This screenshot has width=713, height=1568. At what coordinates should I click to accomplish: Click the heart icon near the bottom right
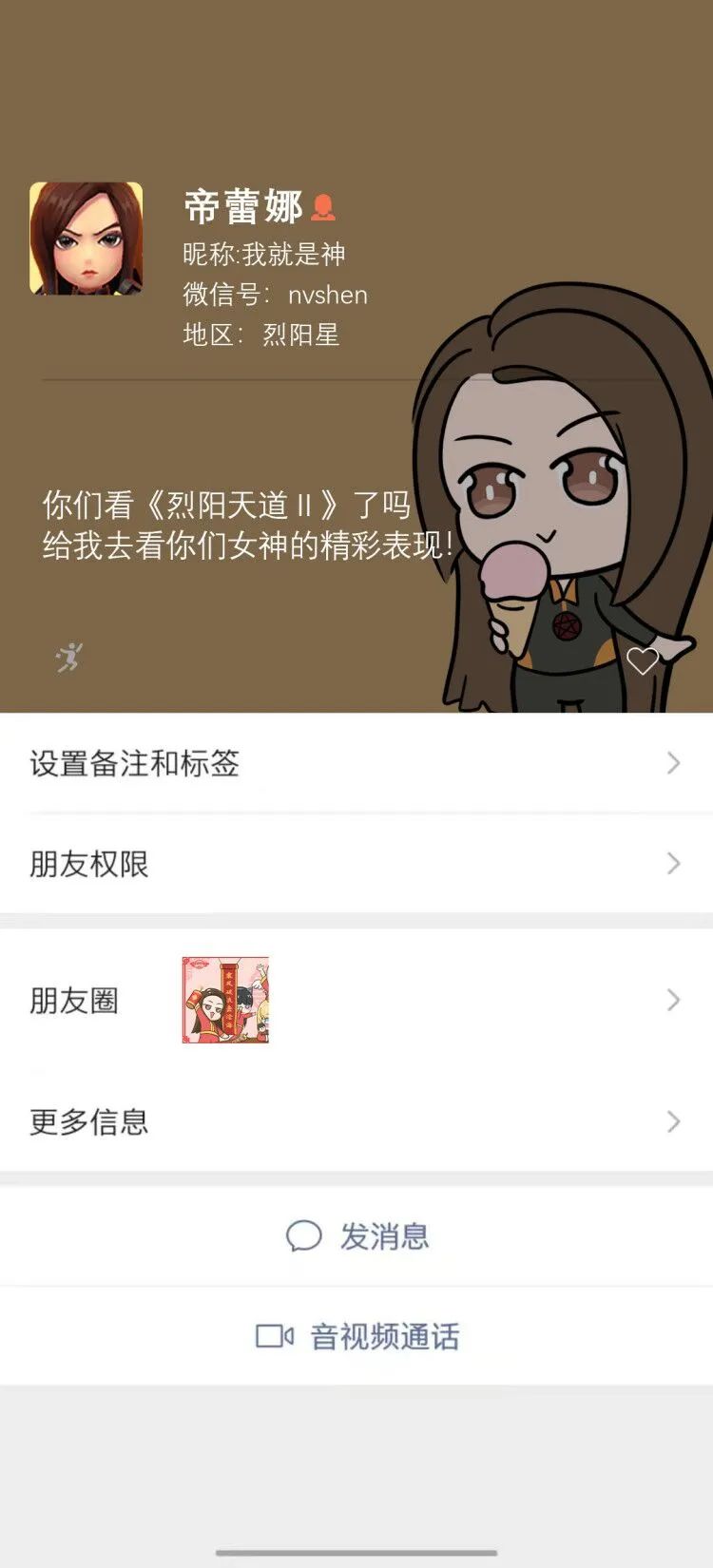pyautogui.click(x=645, y=660)
